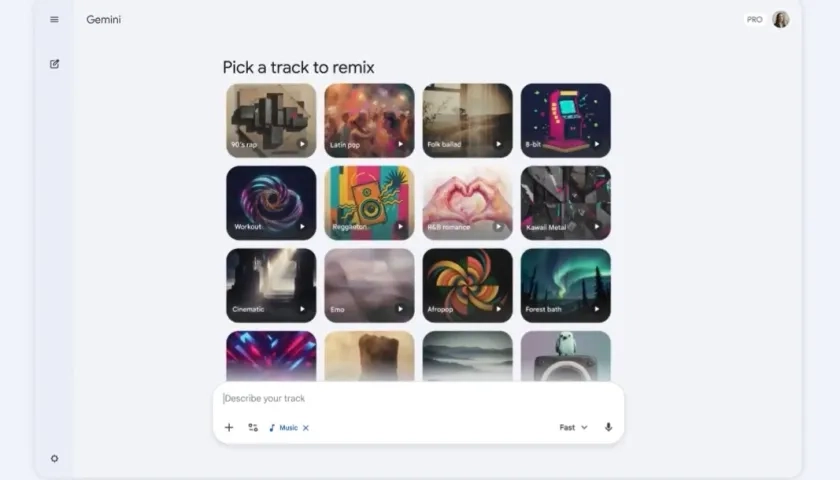The height and width of the screenshot is (480, 840).
Task: Add an attachment with the plus icon
Action: (x=229, y=427)
